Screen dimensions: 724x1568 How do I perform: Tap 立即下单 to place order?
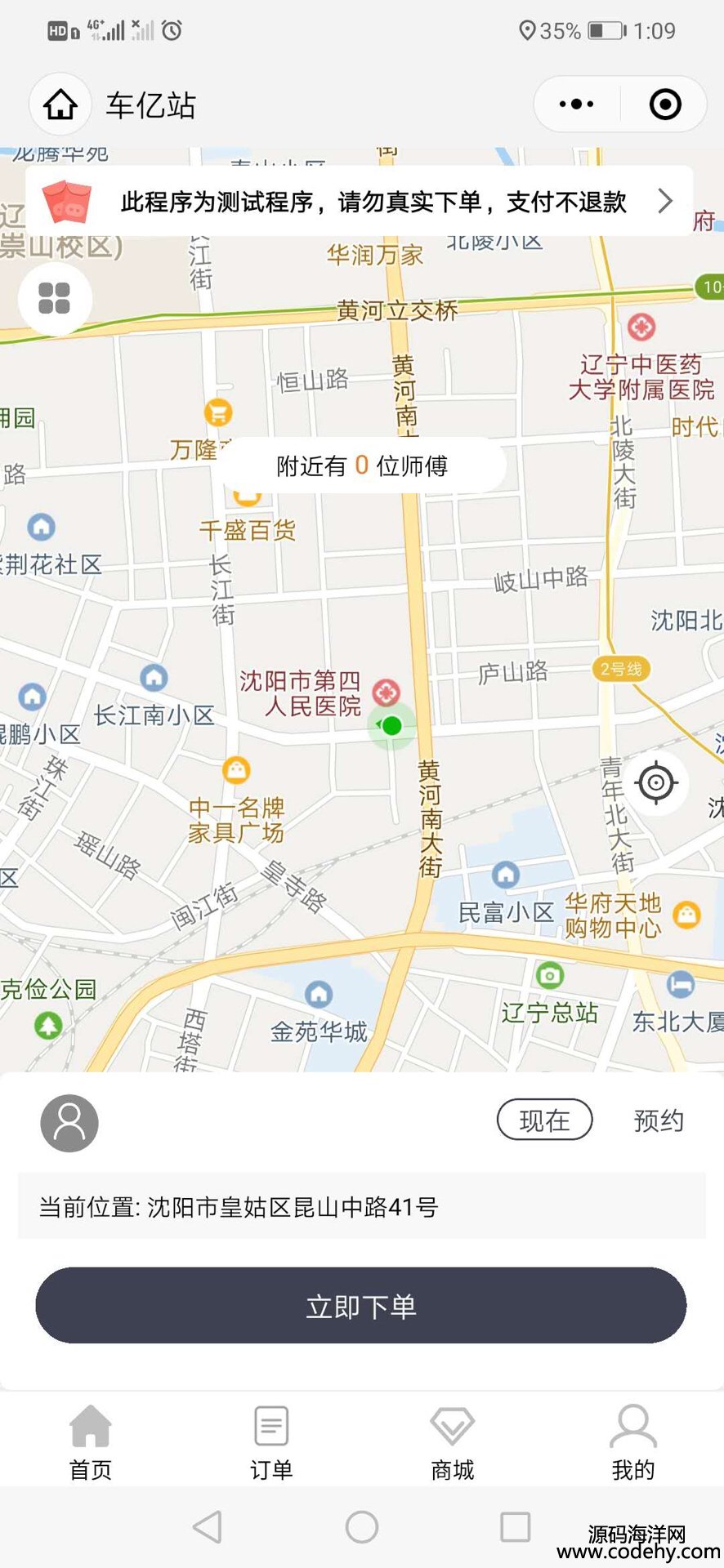tap(361, 1305)
